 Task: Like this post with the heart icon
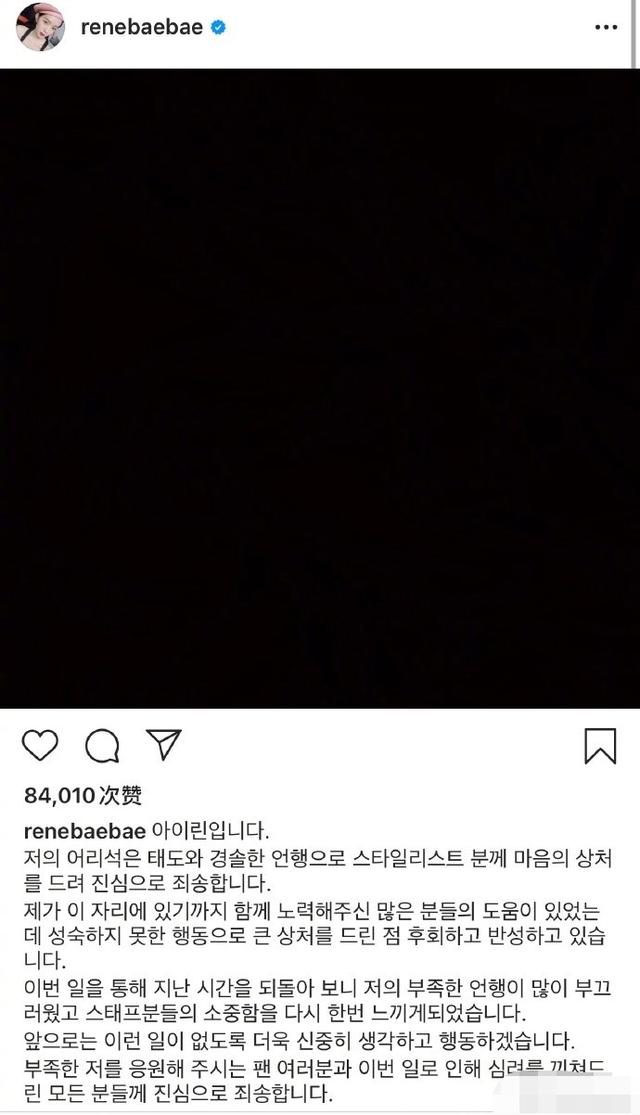pyautogui.click(x=40, y=745)
